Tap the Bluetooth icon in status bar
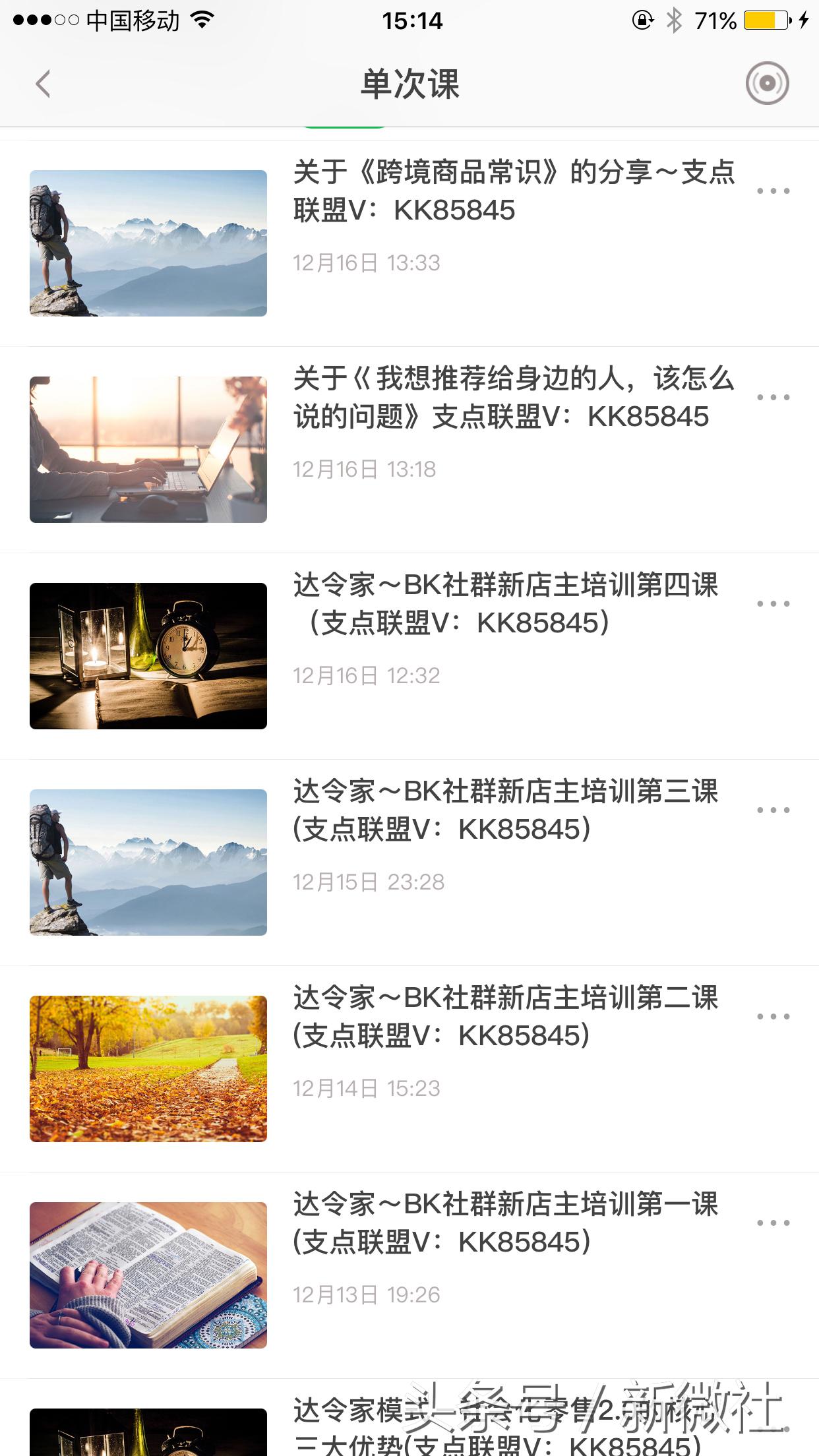The width and height of the screenshot is (819, 1456). [x=674, y=19]
